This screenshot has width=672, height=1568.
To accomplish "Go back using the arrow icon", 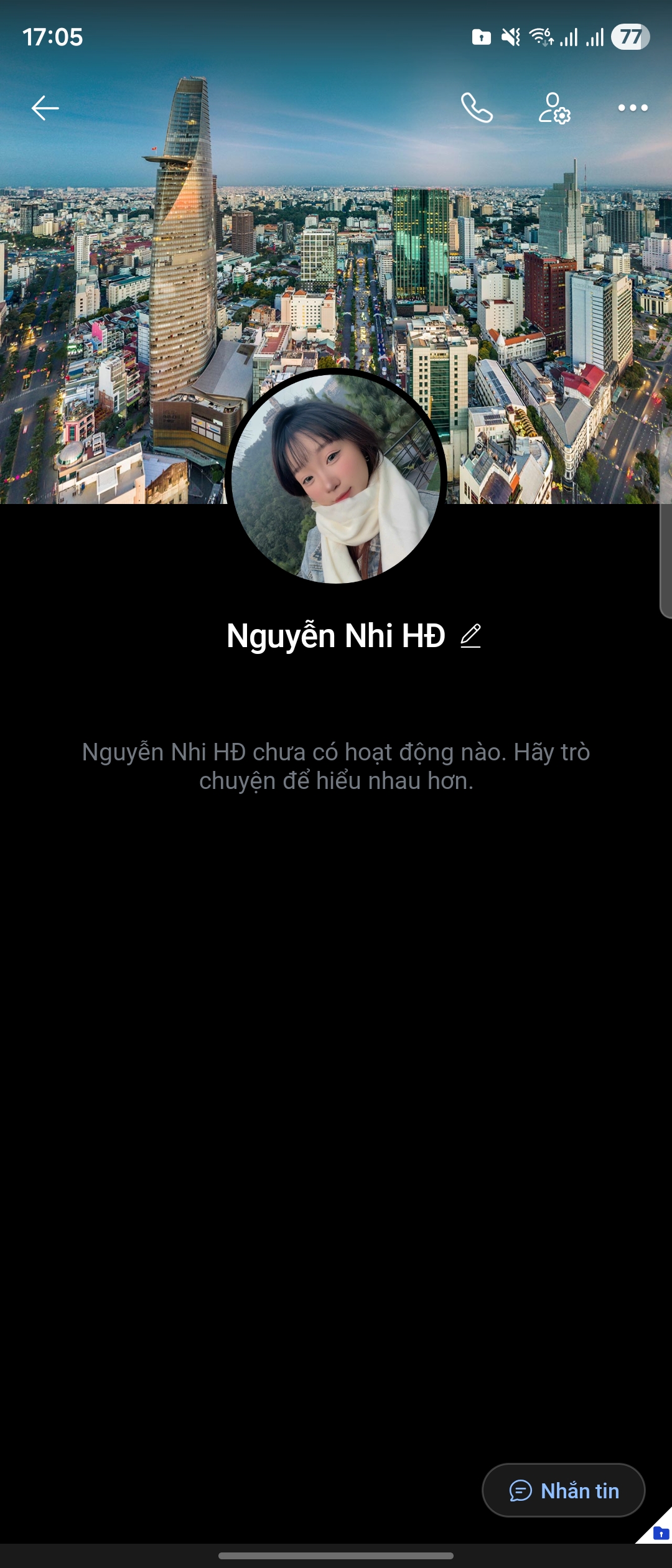I will click(x=45, y=108).
